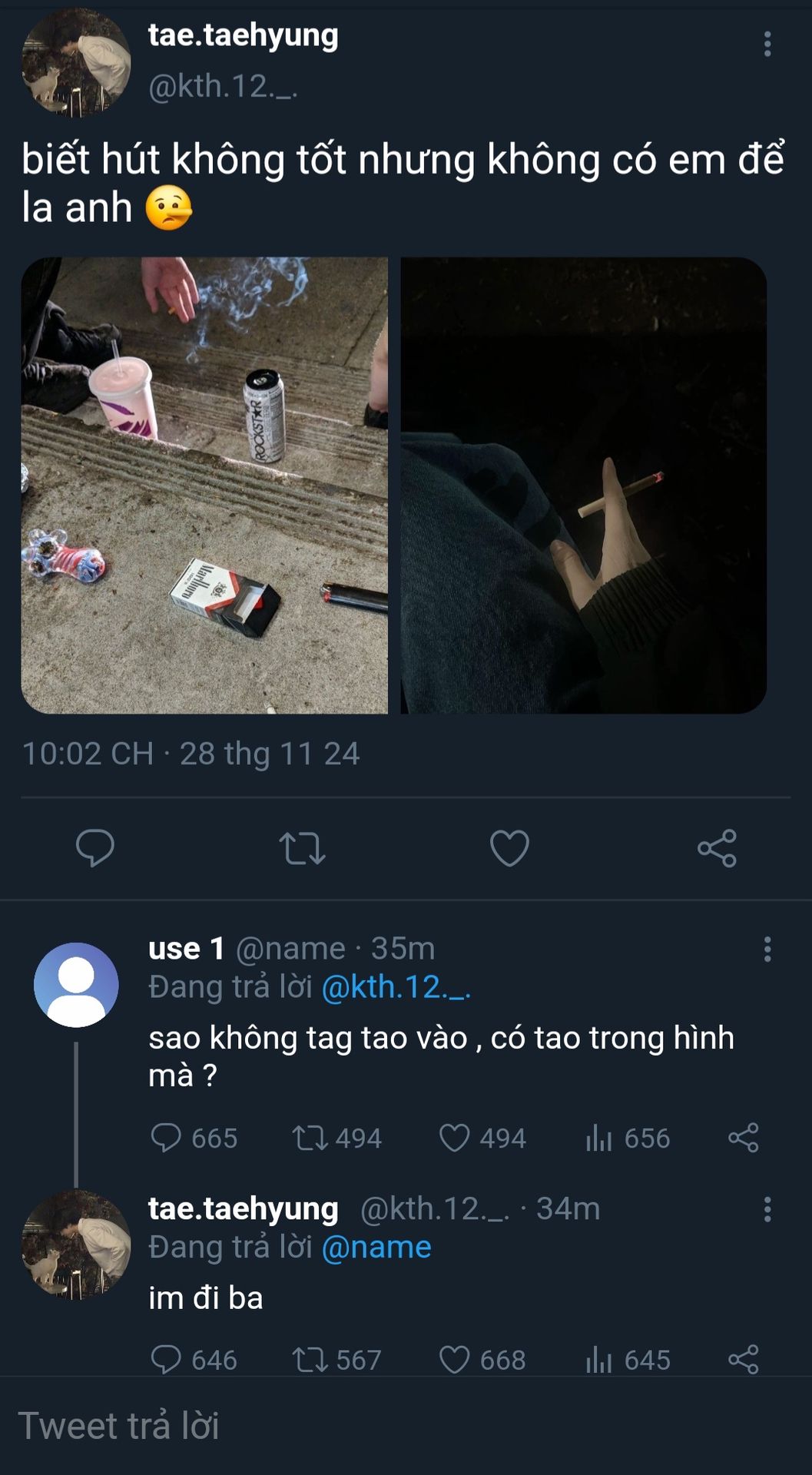Screen dimensions: 812x1475
Task: Open tae.taehyung's profile picture on main tweet
Action: click(76, 63)
